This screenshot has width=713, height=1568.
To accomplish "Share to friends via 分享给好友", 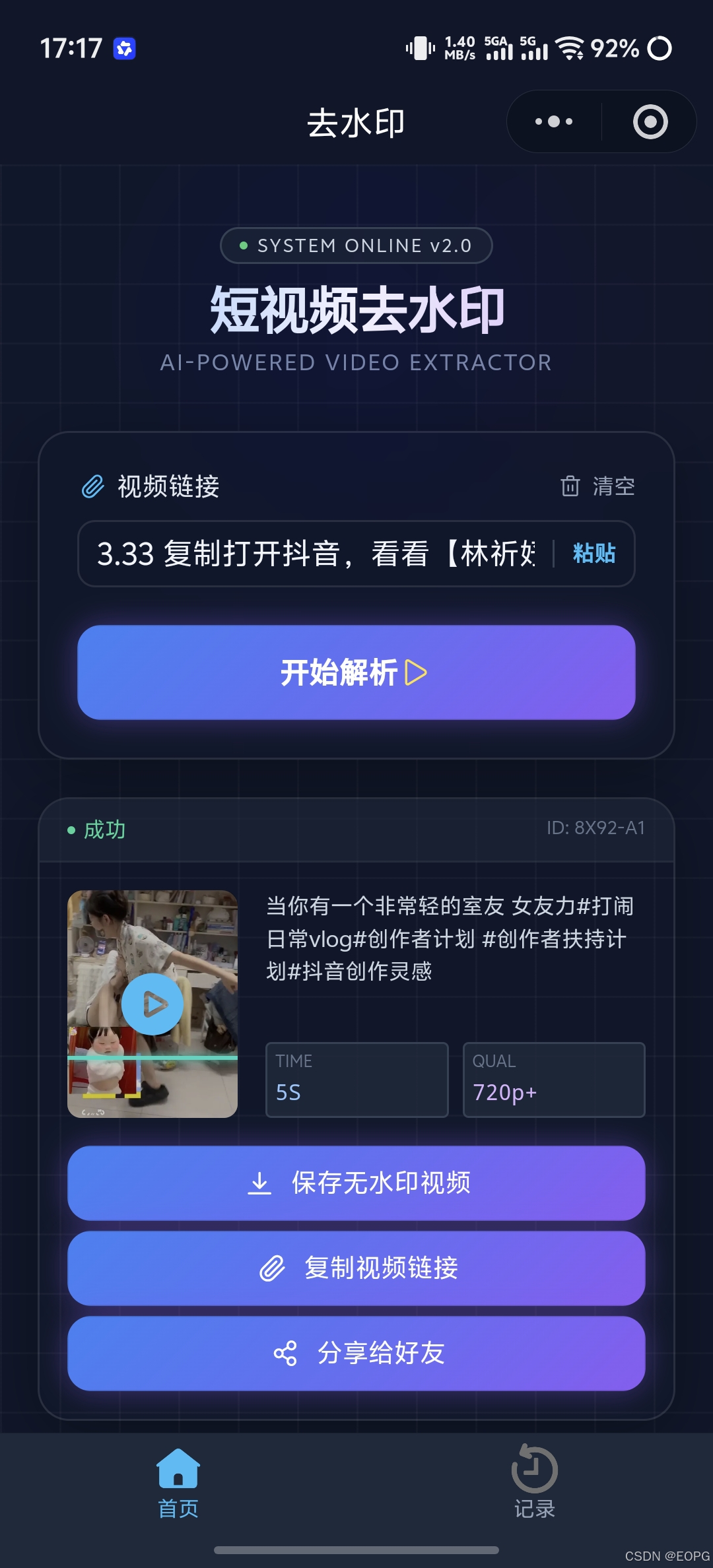I will click(356, 1354).
